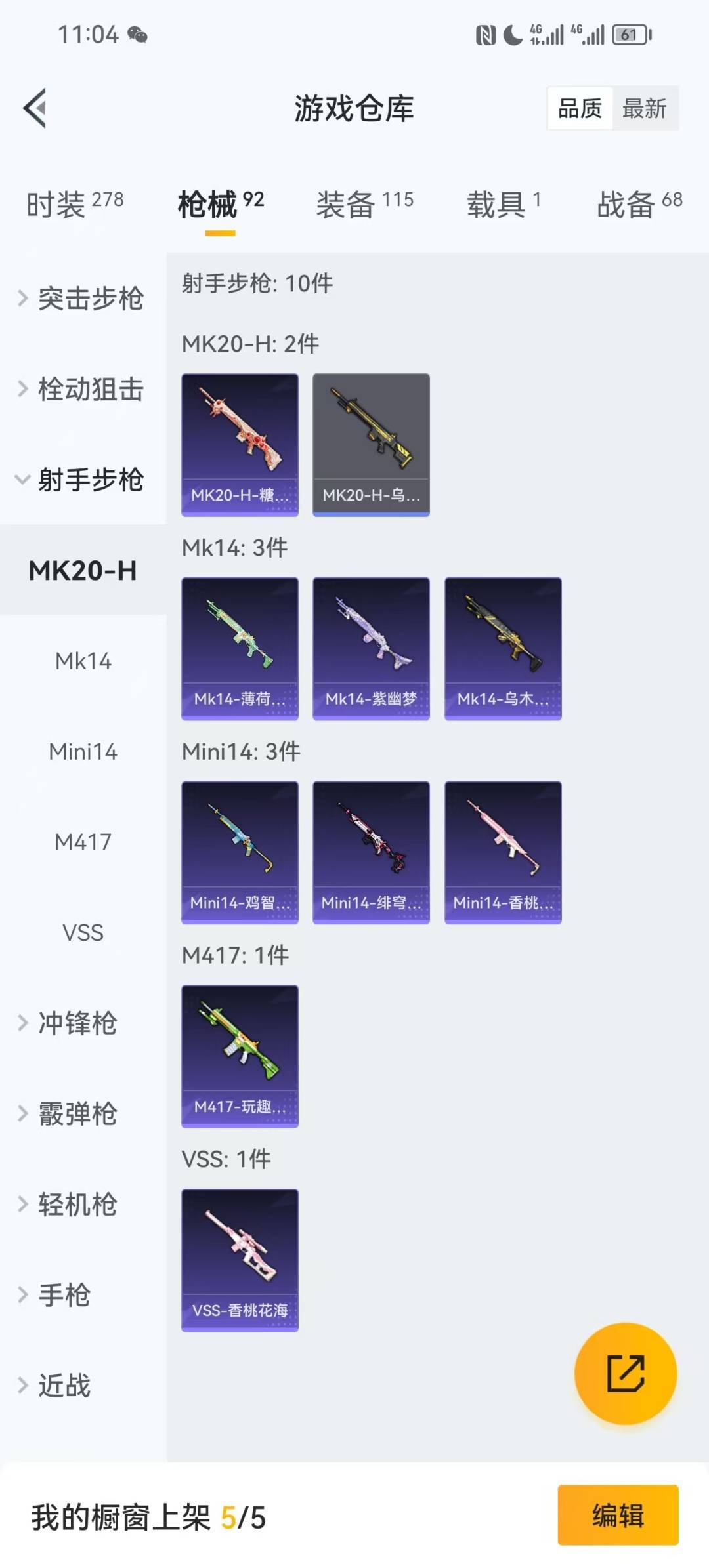Switch to the 时装 tab

tap(74, 204)
